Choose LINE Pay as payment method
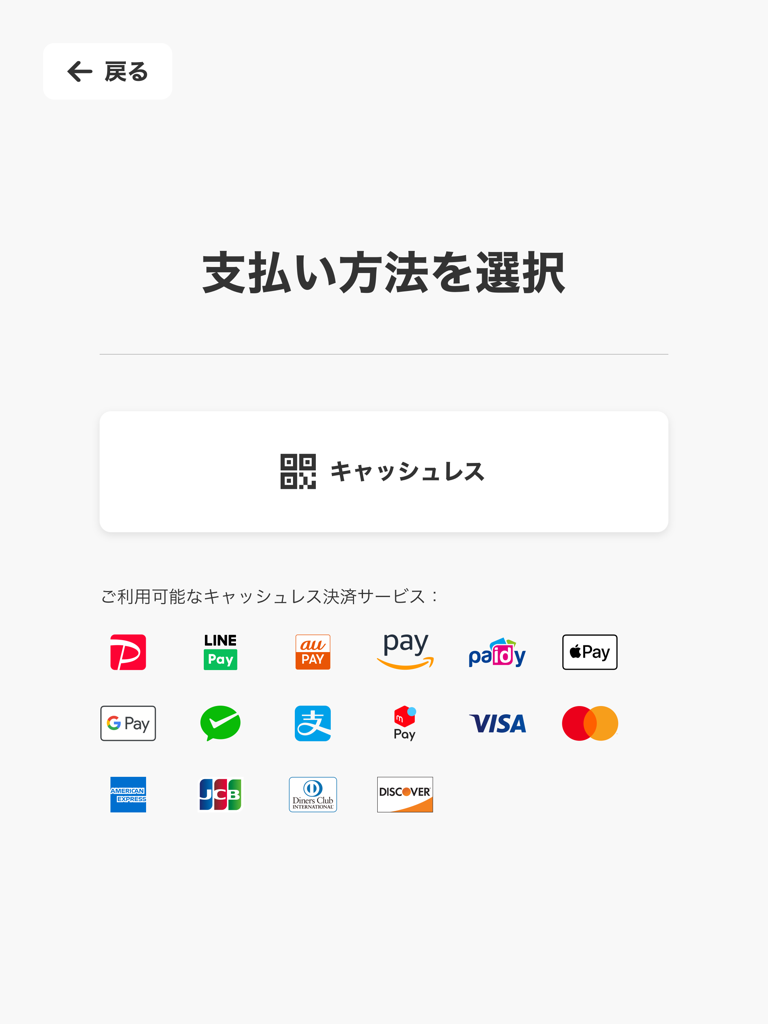The image size is (768, 1024). pos(219,652)
